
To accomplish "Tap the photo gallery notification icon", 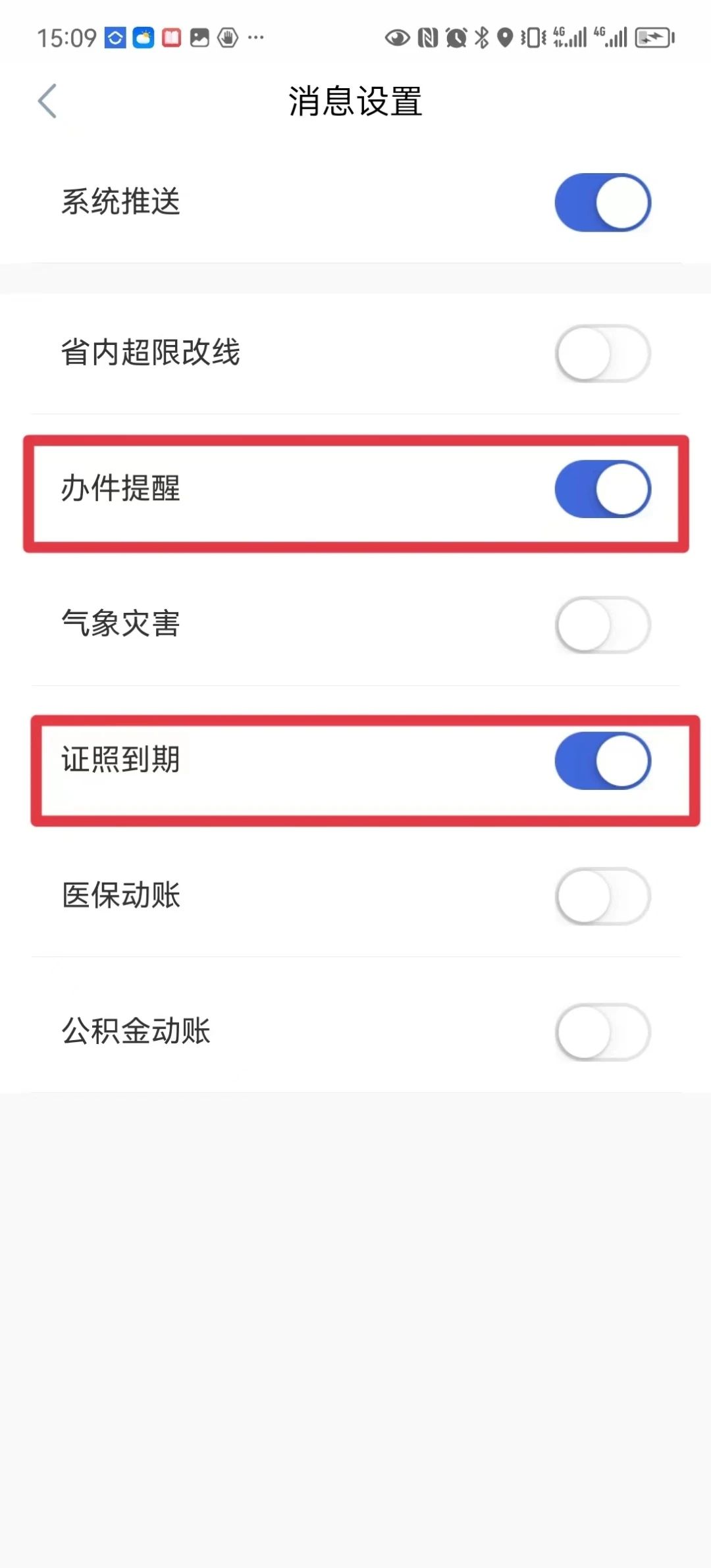I will [x=199, y=38].
